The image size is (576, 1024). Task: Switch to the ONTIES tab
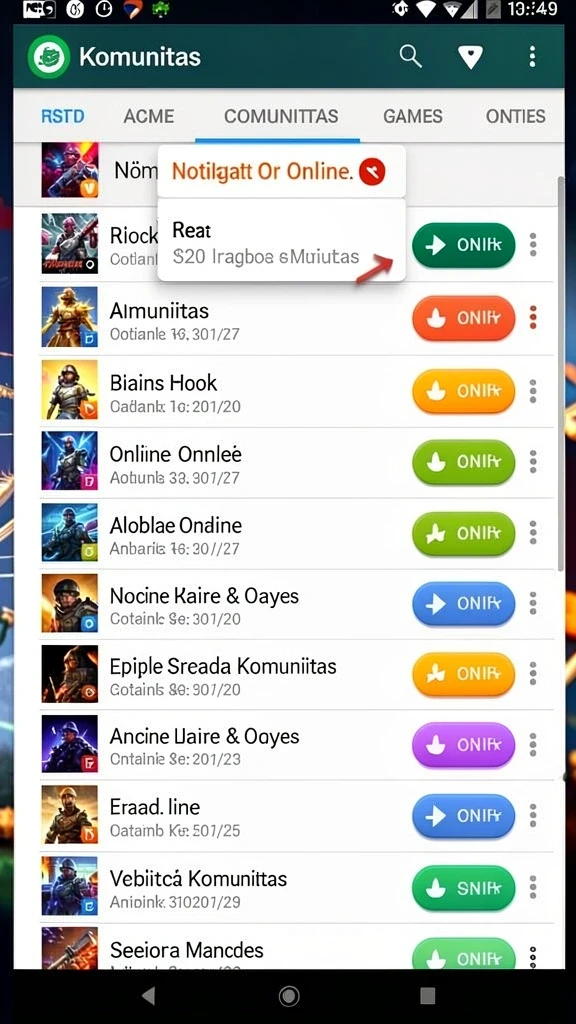point(515,116)
